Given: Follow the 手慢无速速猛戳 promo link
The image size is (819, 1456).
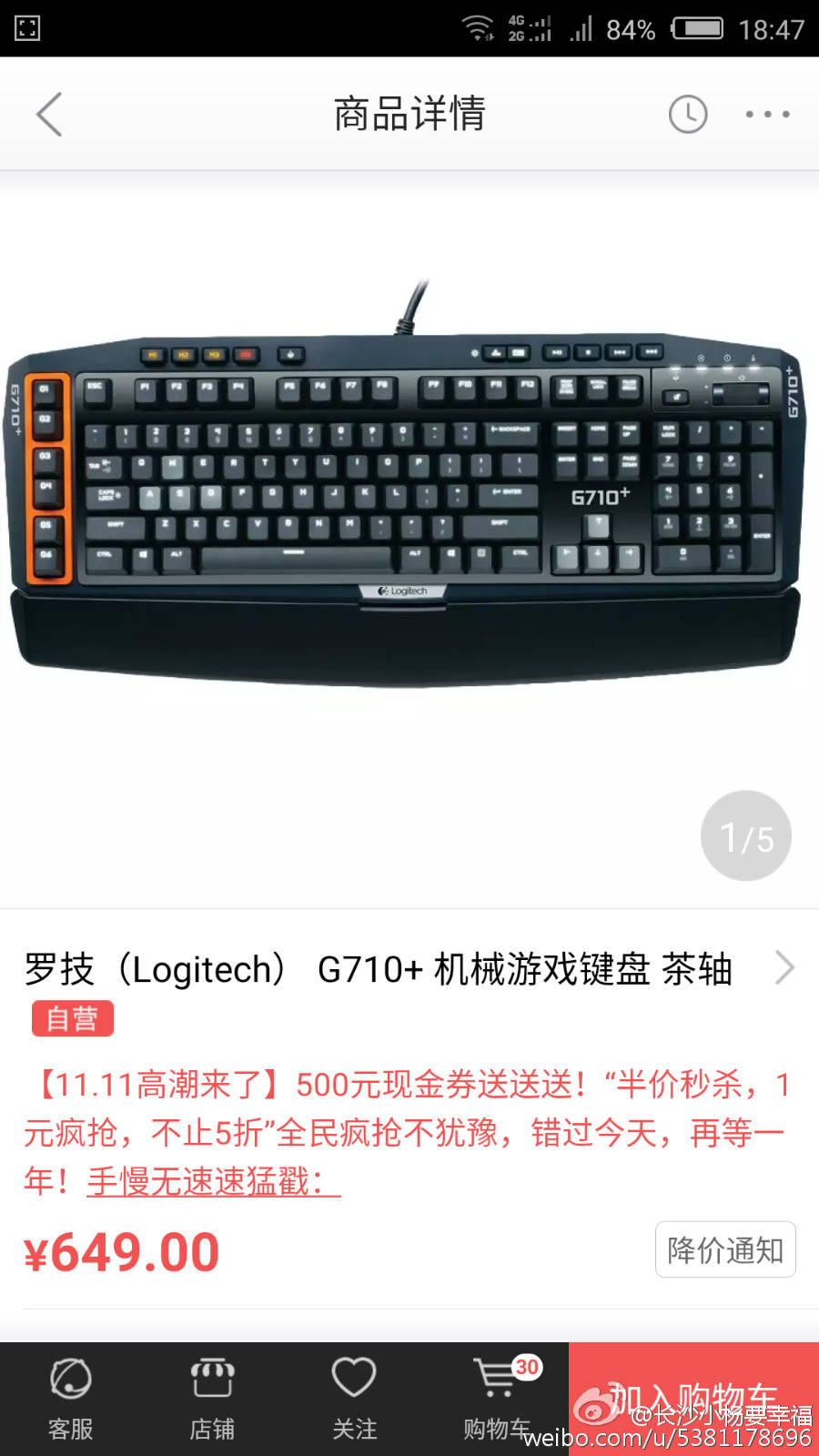Looking at the screenshot, I should pyautogui.click(x=214, y=1181).
